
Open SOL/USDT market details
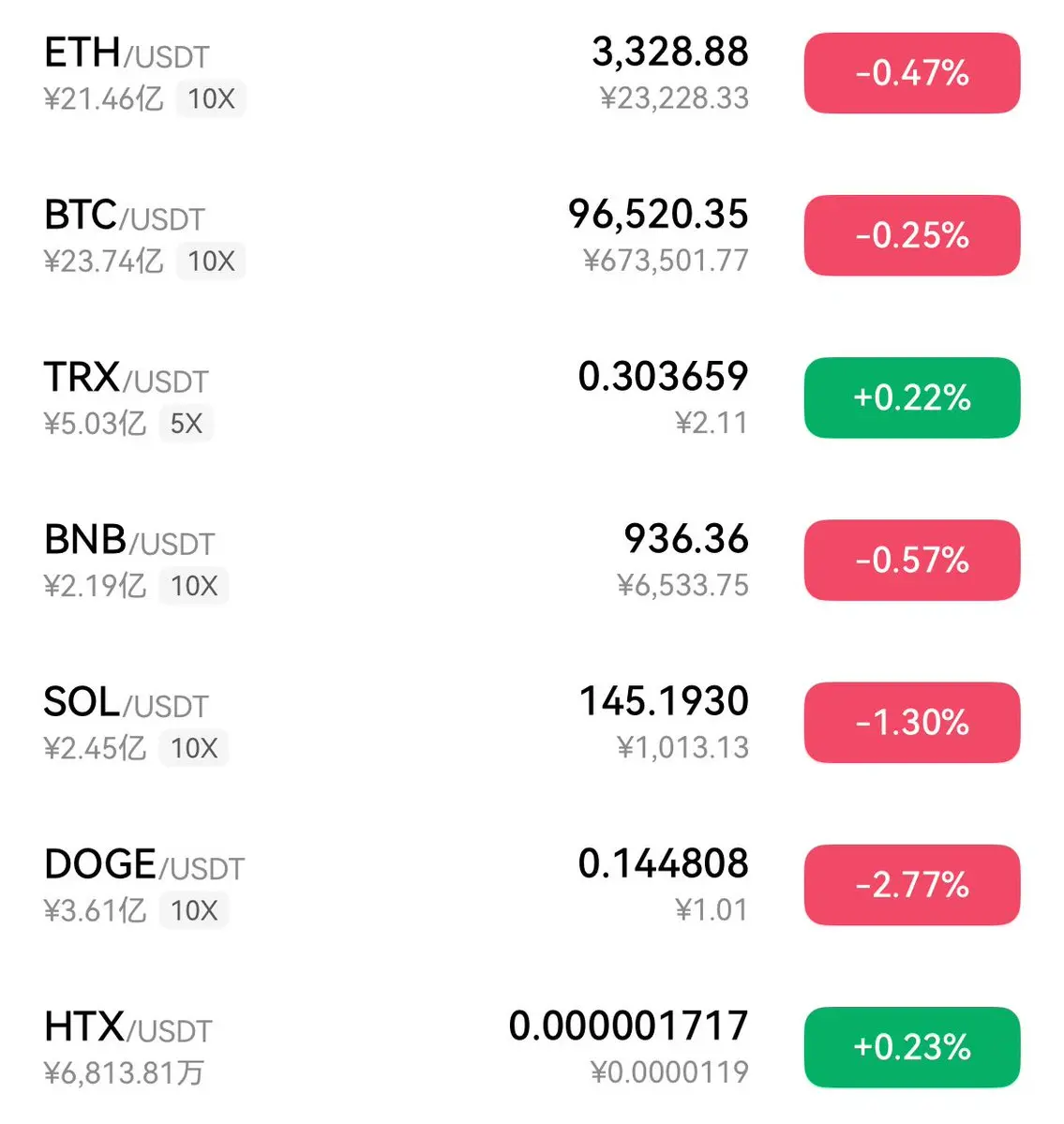click(x=126, y=703)
